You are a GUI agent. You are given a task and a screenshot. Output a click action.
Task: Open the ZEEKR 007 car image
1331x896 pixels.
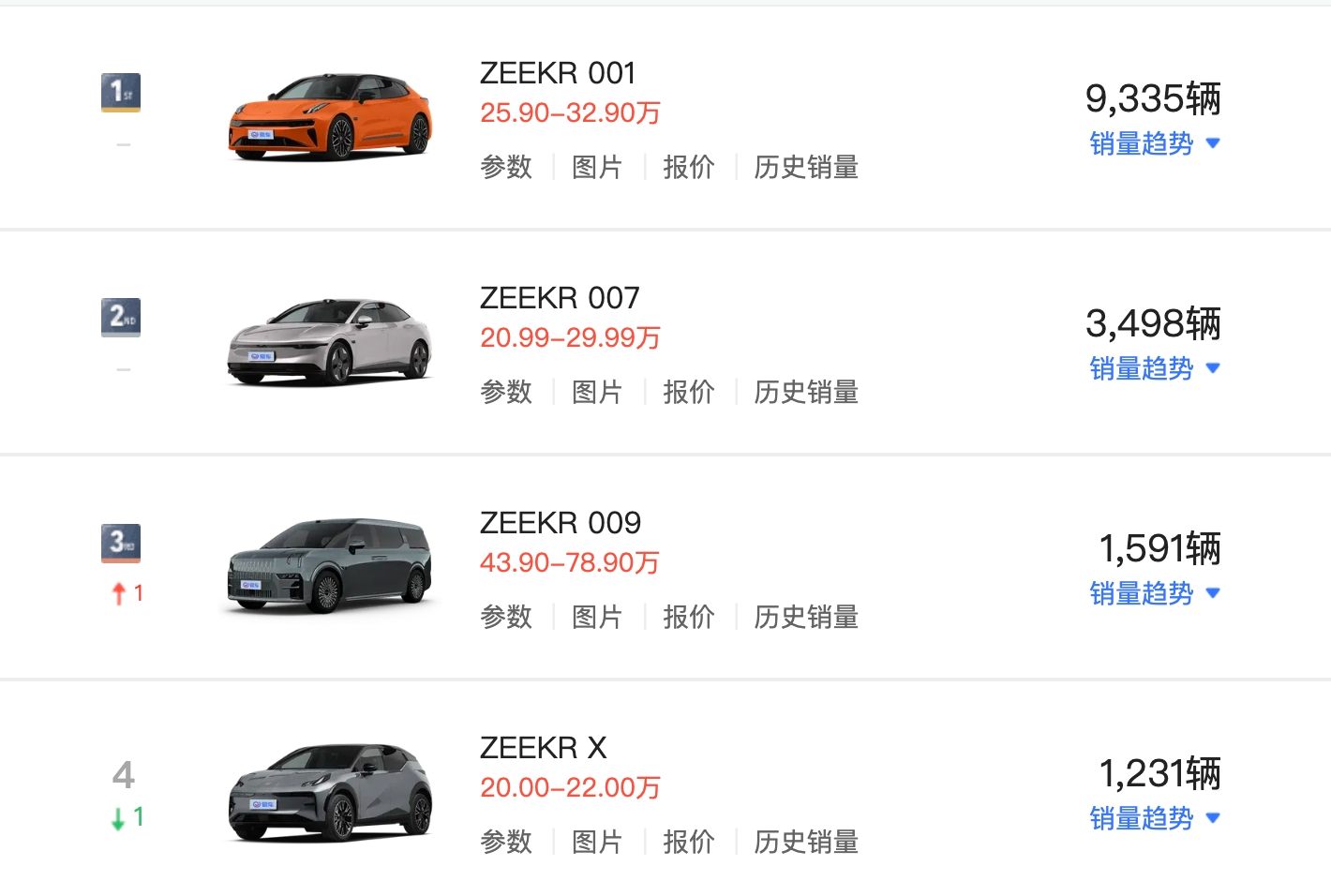click(330, 342)
